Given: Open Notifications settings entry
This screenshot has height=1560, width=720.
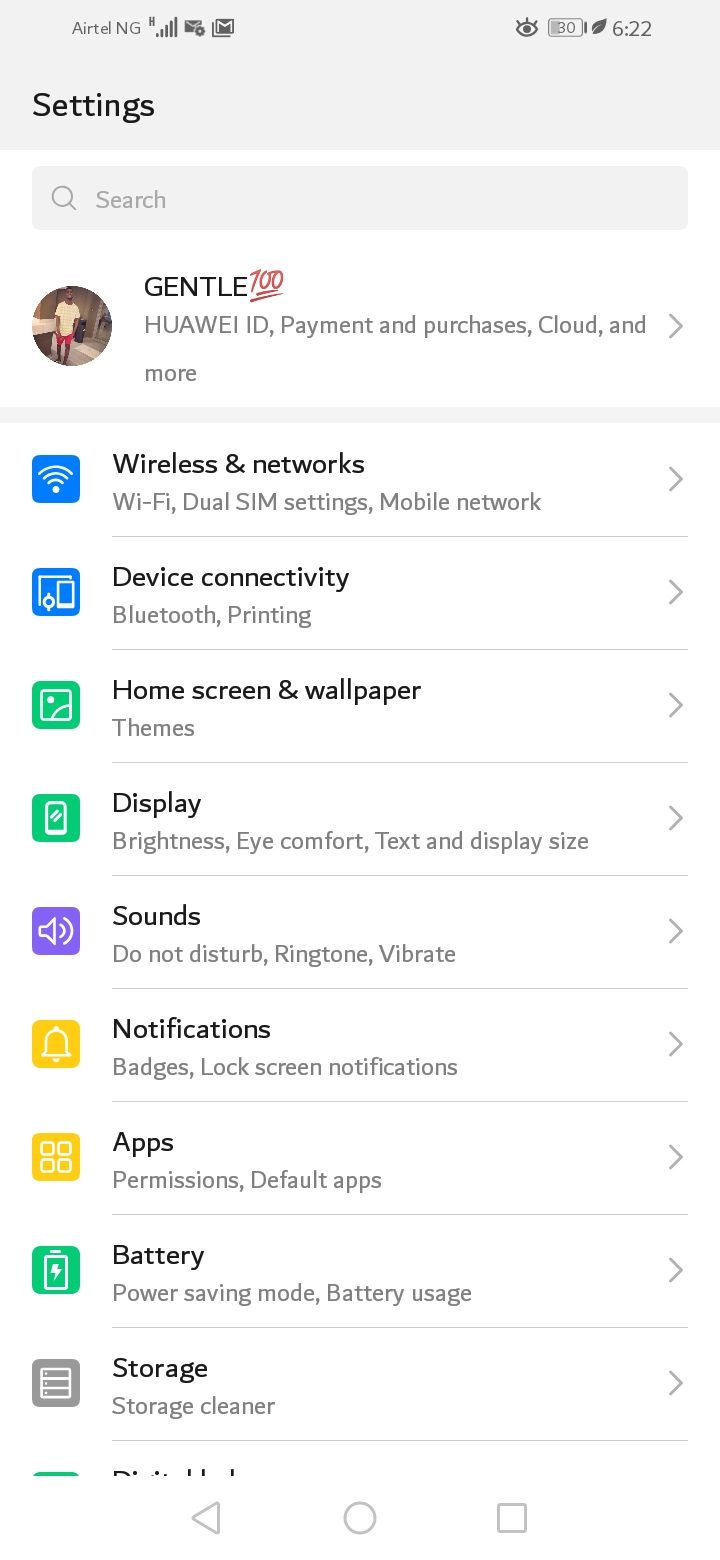Looking at the screenshot, I should [360, 1044].
